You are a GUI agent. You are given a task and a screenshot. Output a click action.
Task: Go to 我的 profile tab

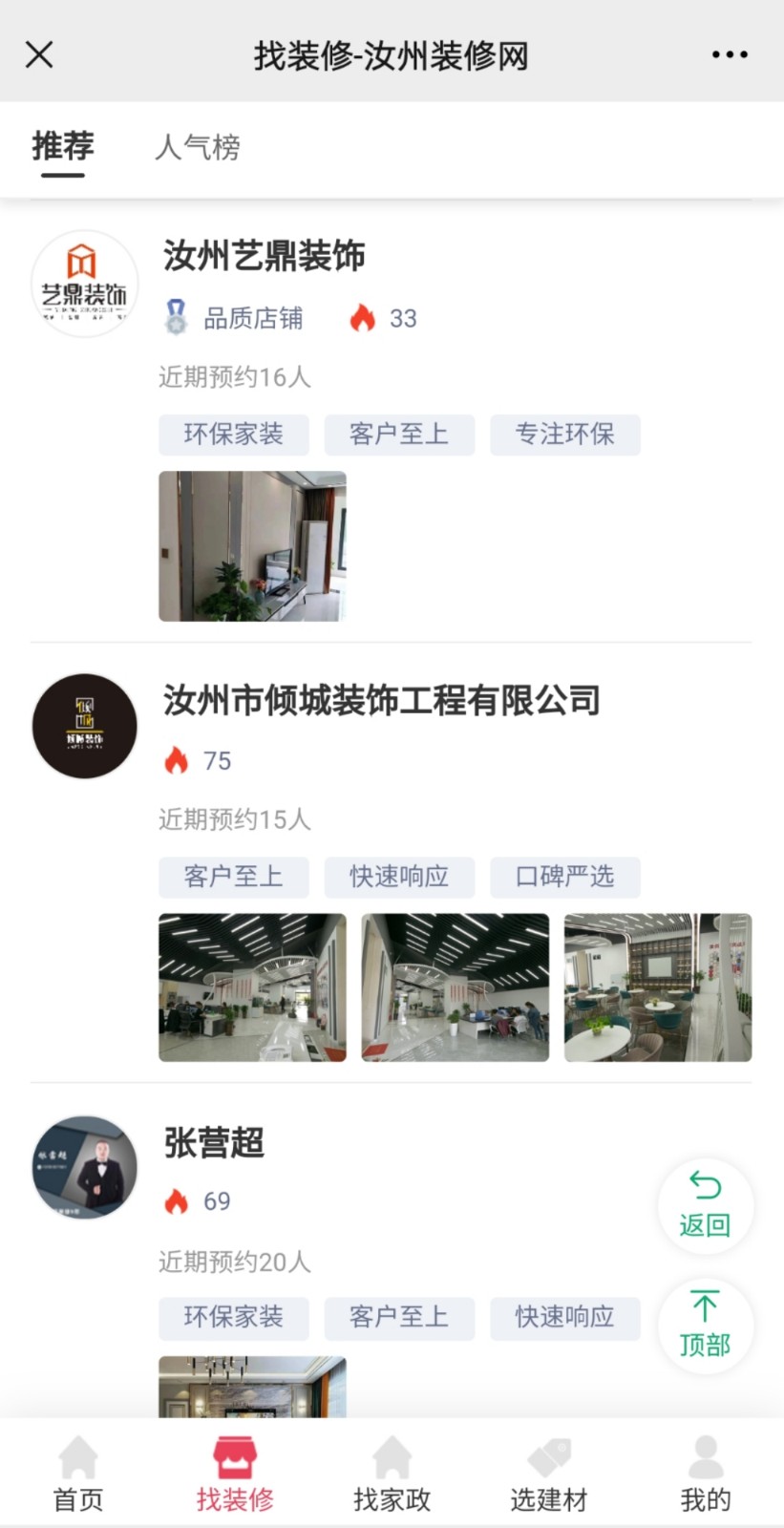coord(705,1475)
